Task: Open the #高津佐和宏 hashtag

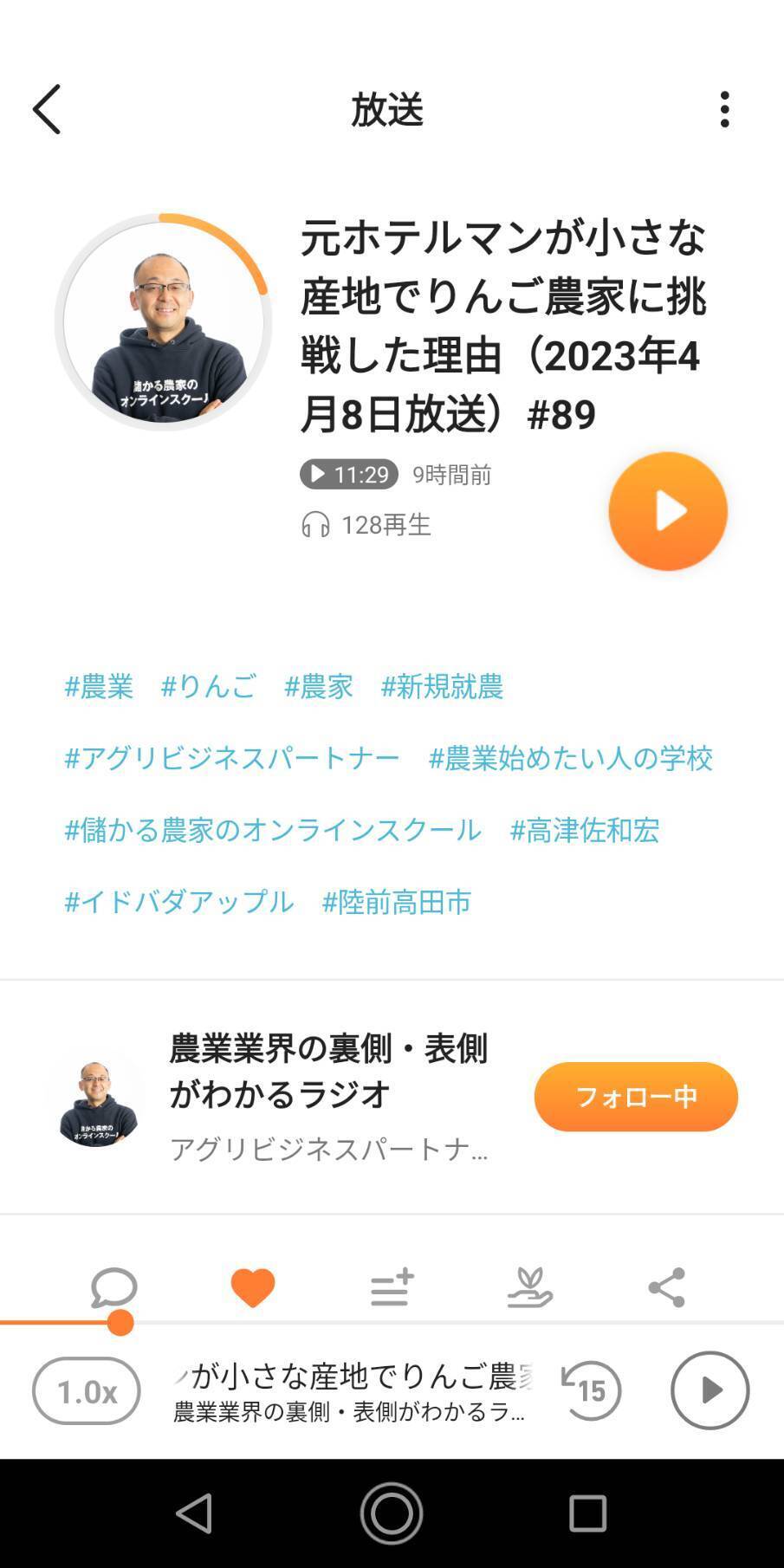Action: [584, 830]
